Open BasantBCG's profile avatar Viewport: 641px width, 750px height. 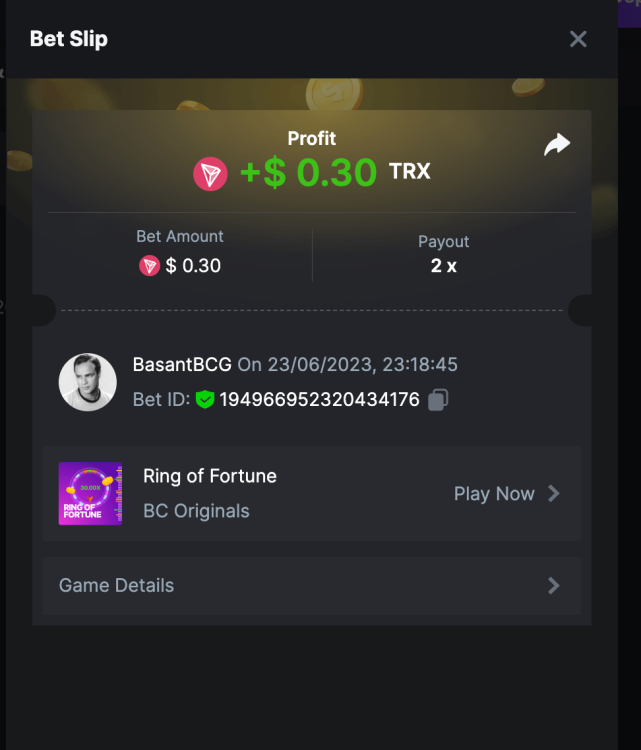coord(88,382)
